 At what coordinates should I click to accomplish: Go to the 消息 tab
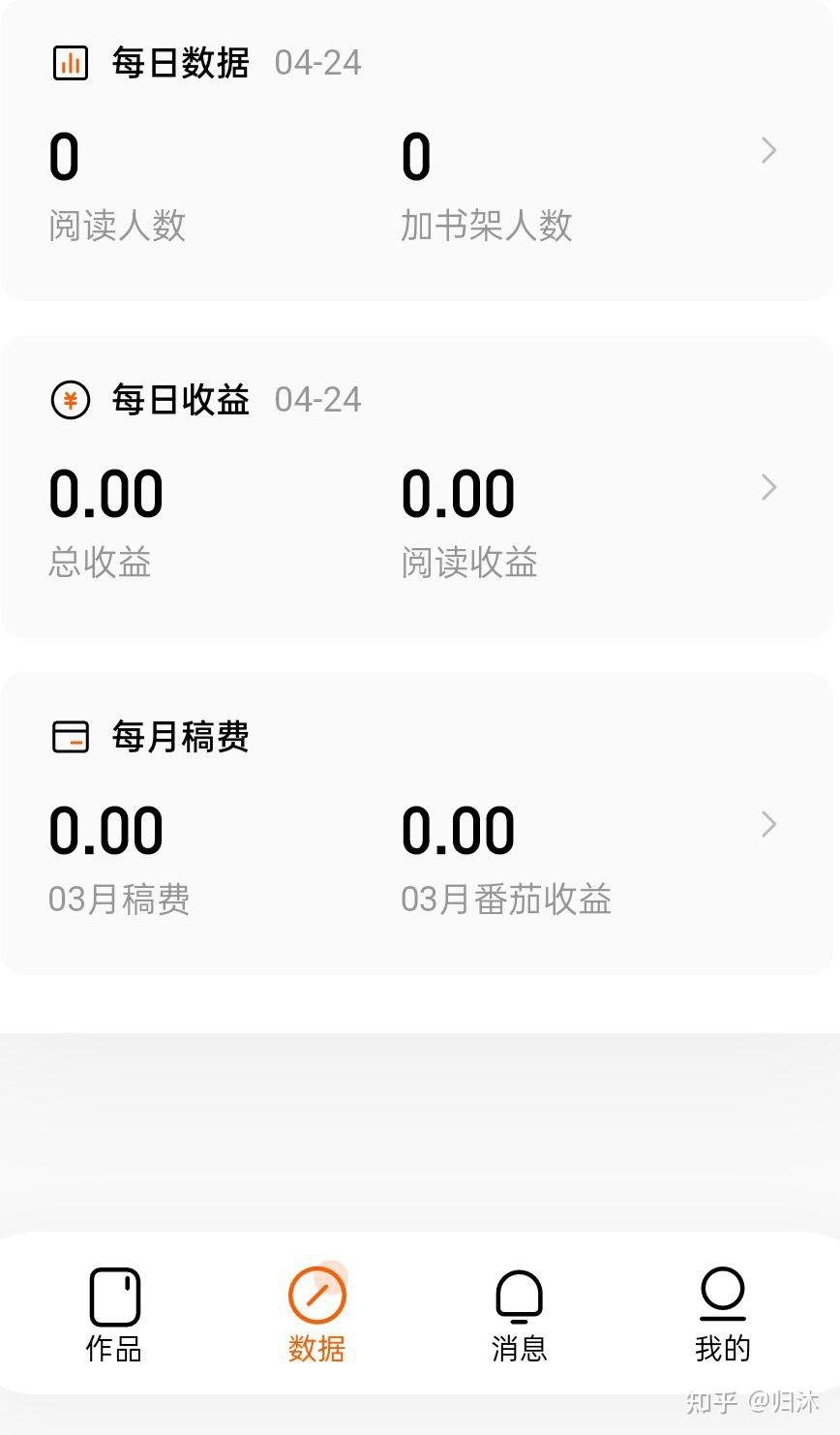[519, 1314]
